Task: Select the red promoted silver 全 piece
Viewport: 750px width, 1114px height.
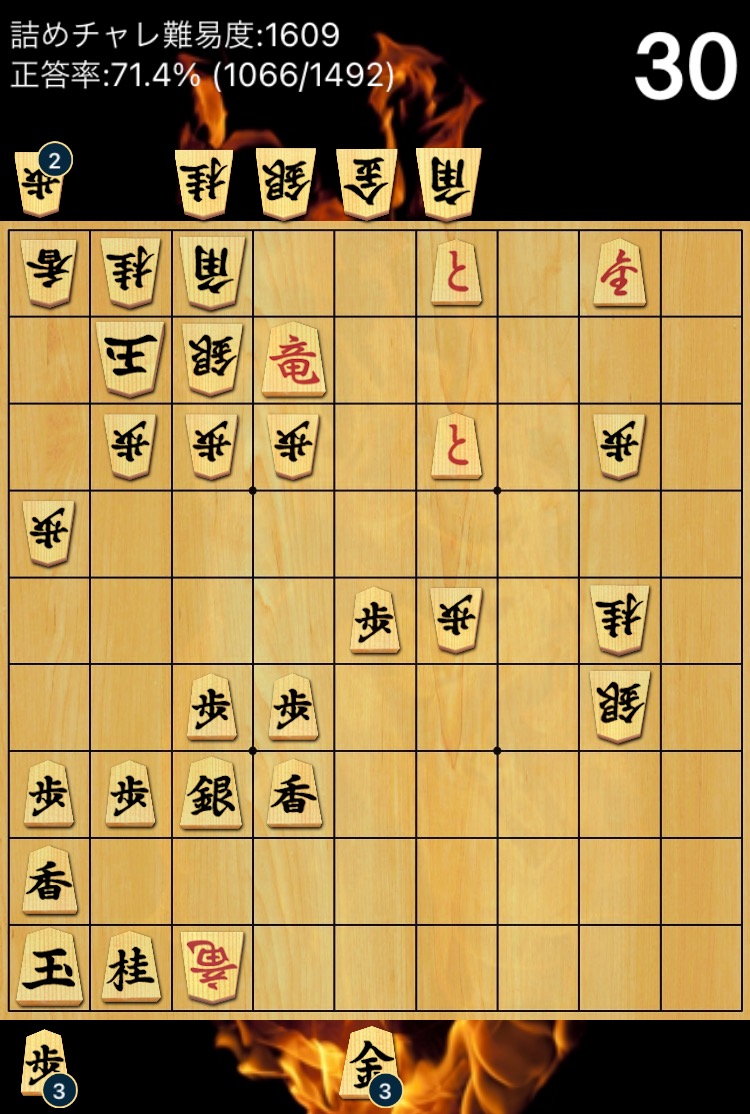Action: [x=619, y=273]
